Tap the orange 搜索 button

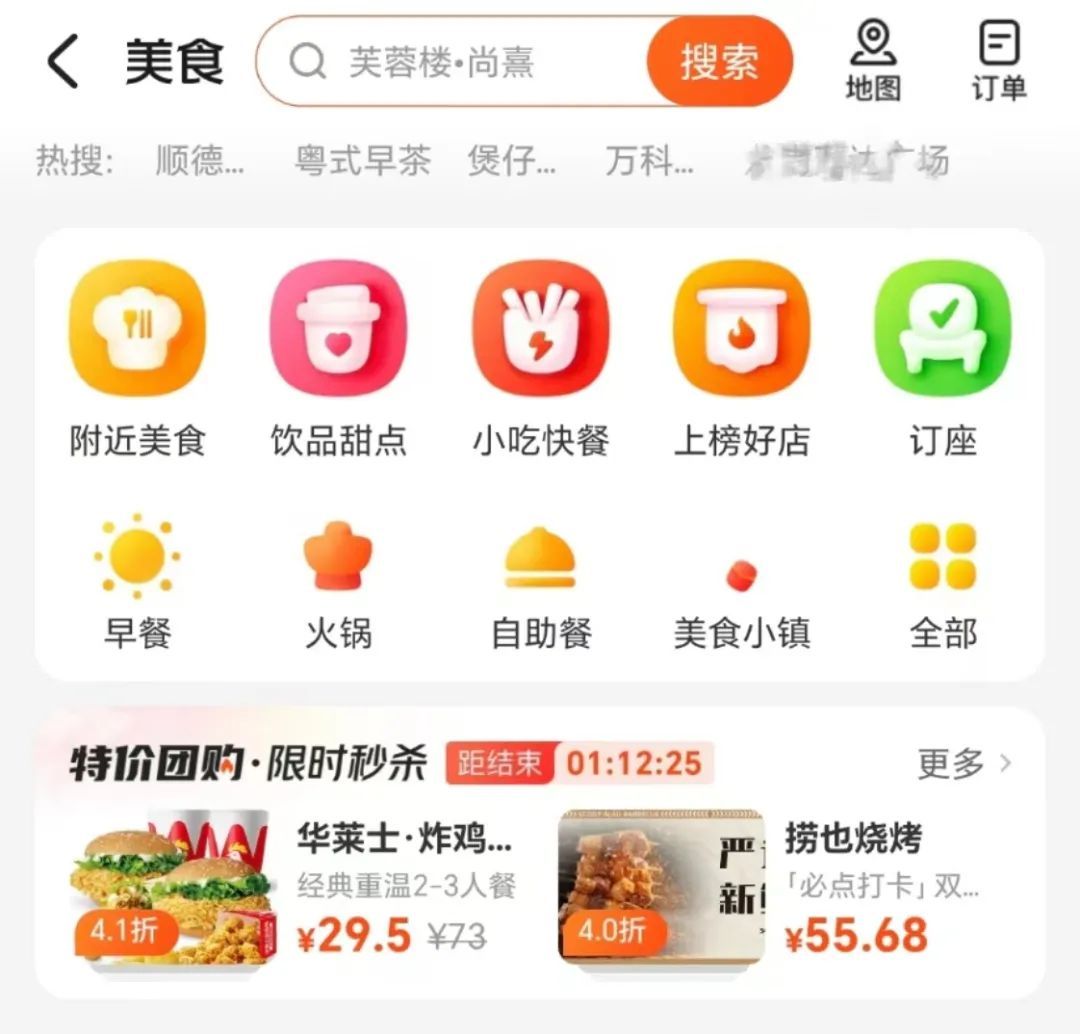[719, 62]
